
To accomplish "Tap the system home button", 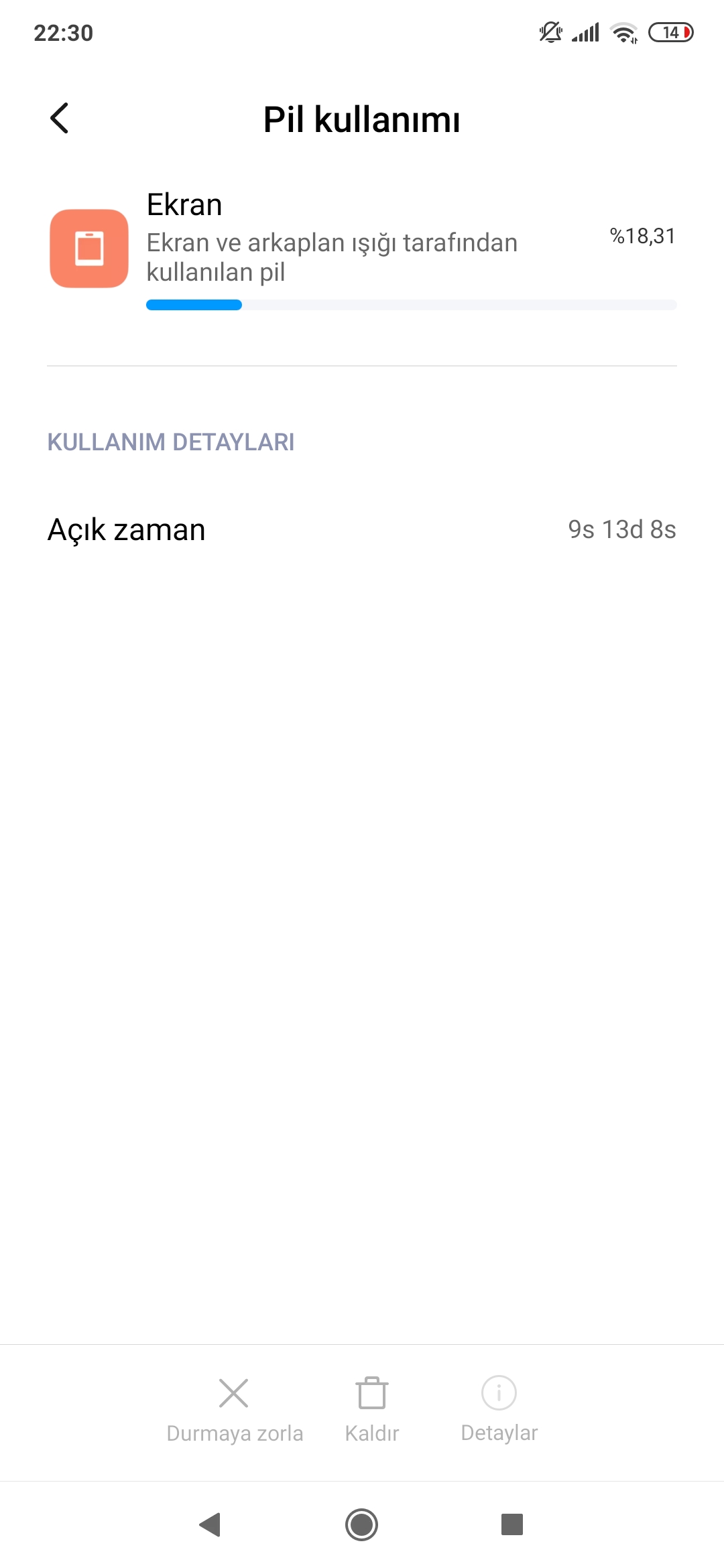I will pos(362,1524).
